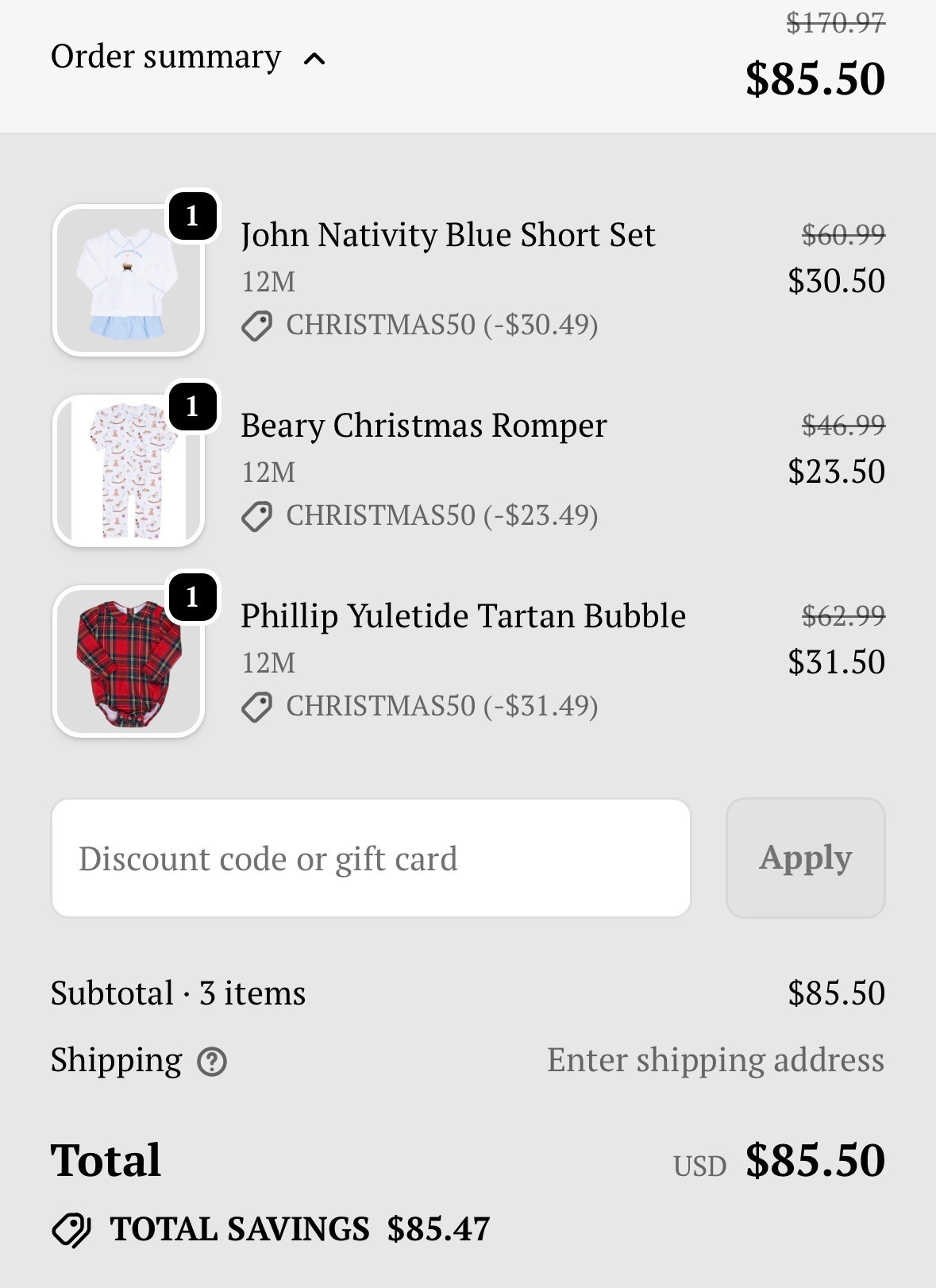Image resolution: width=936 pixels, height=1288 pixels.
Task: Click the tag icon on Beary Christmas Romper discount
Action: pyautogui.click(x=257, y=515)
